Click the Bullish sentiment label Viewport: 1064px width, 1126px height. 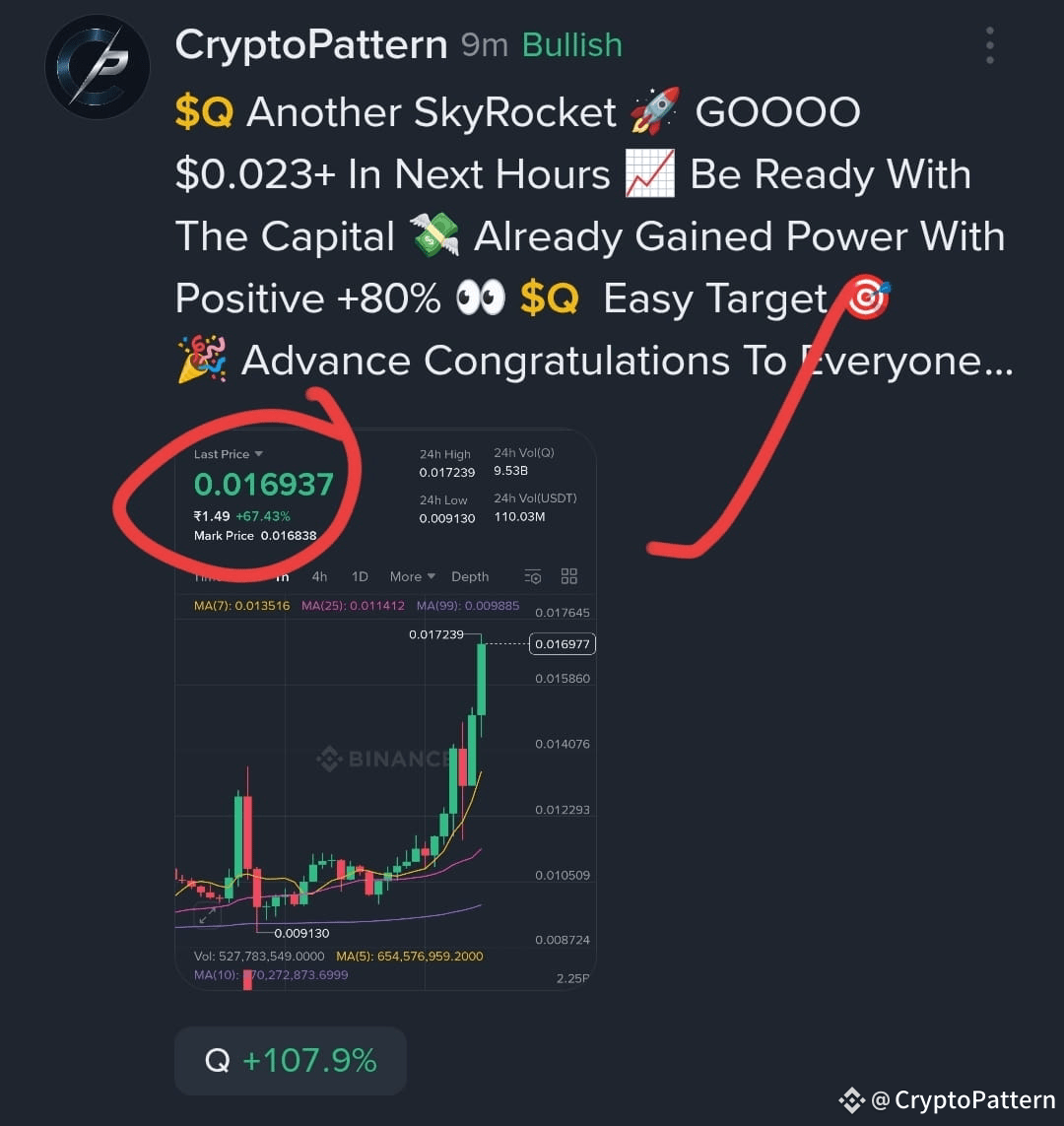coord(571,43)
